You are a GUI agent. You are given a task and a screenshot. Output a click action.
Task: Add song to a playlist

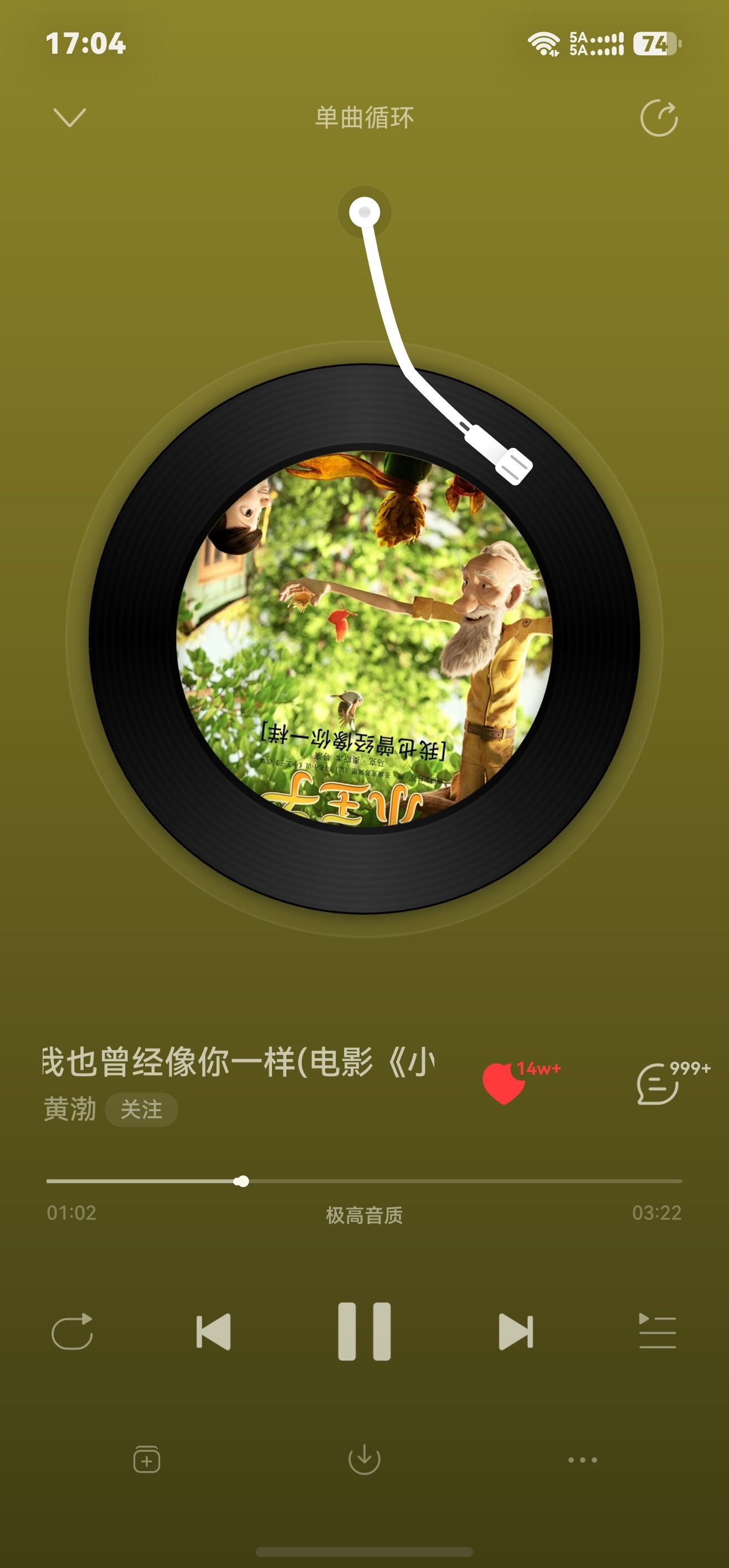(147, 1459)
